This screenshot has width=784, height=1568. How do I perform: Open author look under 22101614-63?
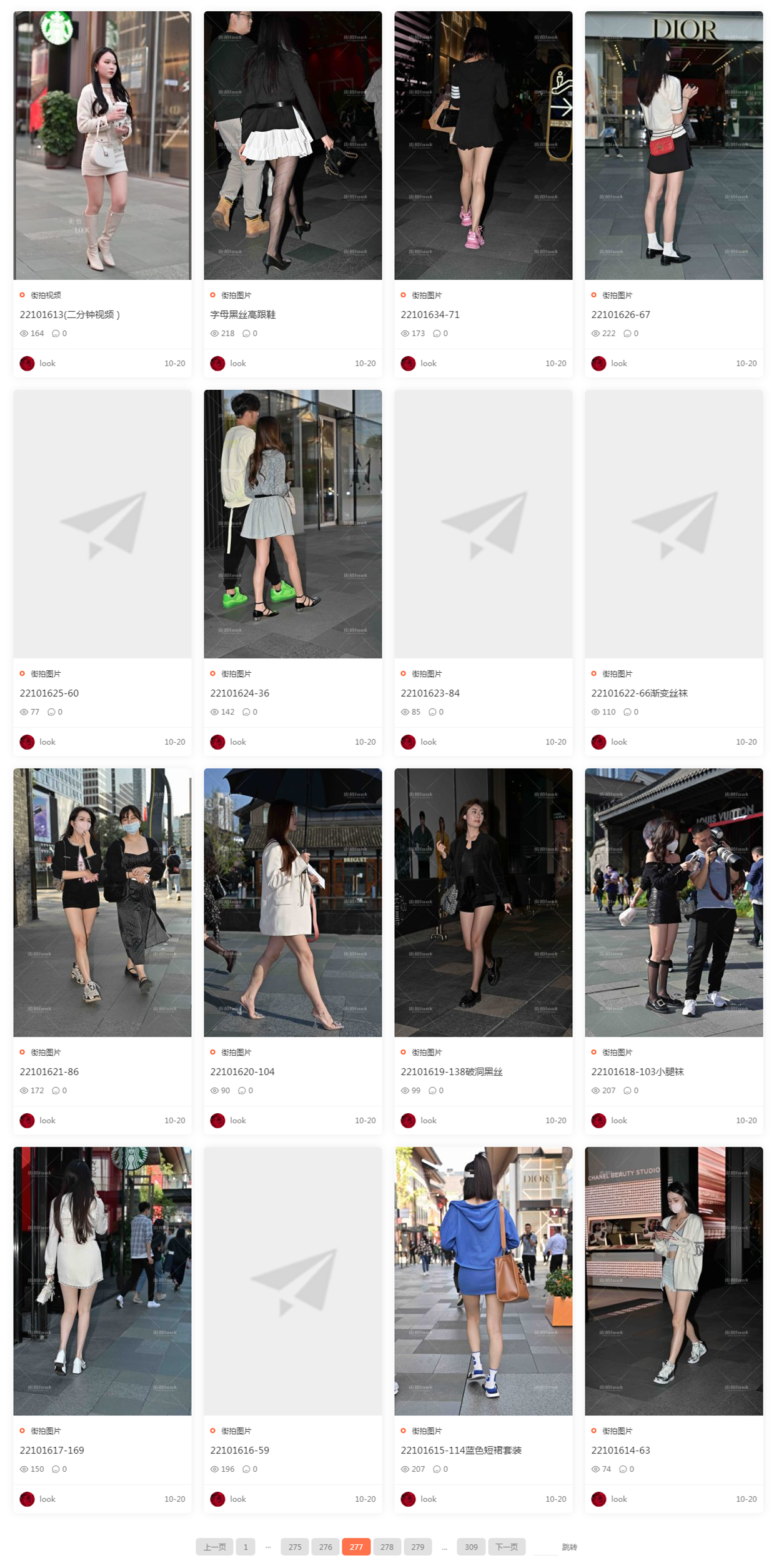point(618,1499)
